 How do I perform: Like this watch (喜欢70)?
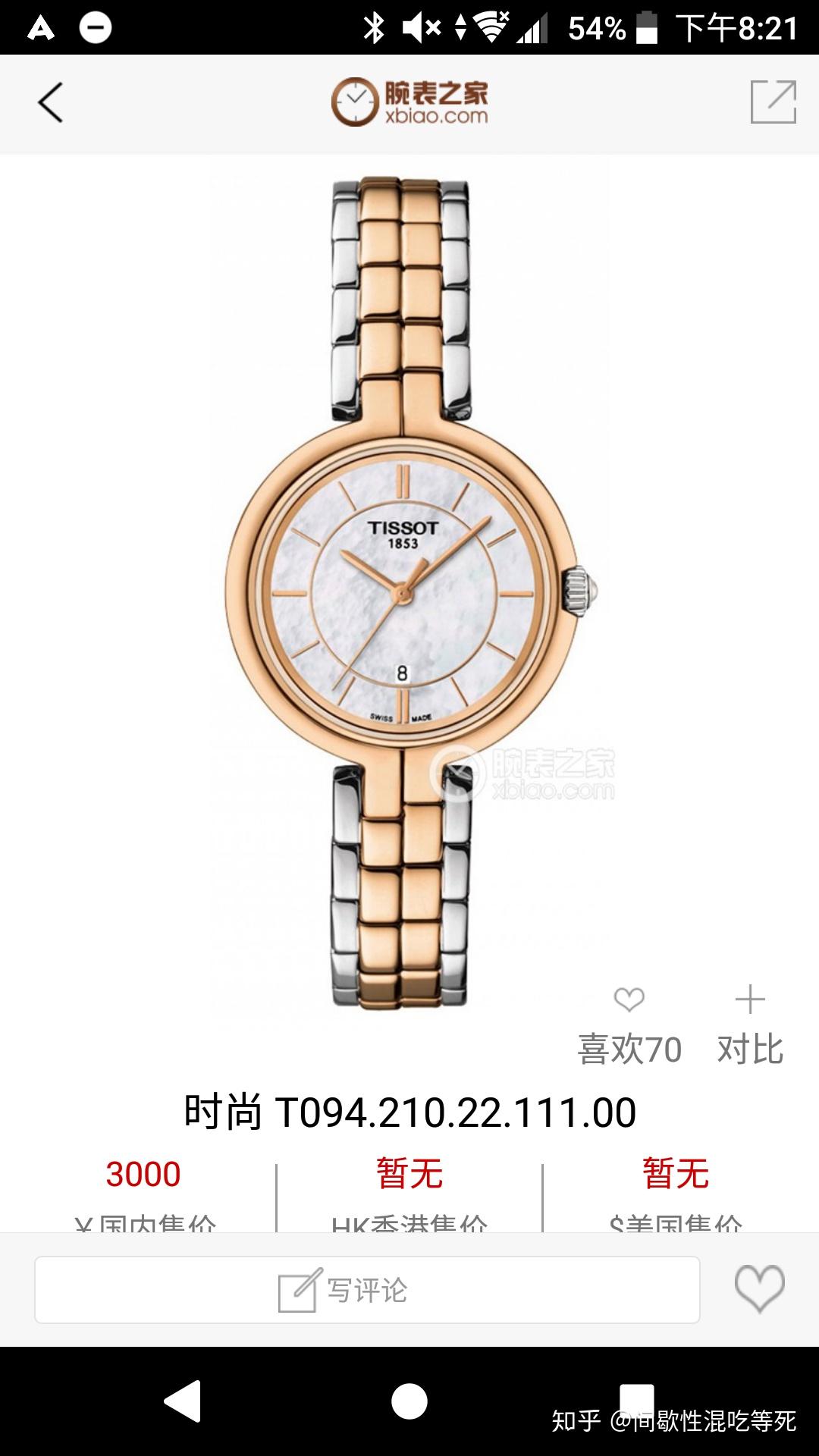pos(629,1025)
